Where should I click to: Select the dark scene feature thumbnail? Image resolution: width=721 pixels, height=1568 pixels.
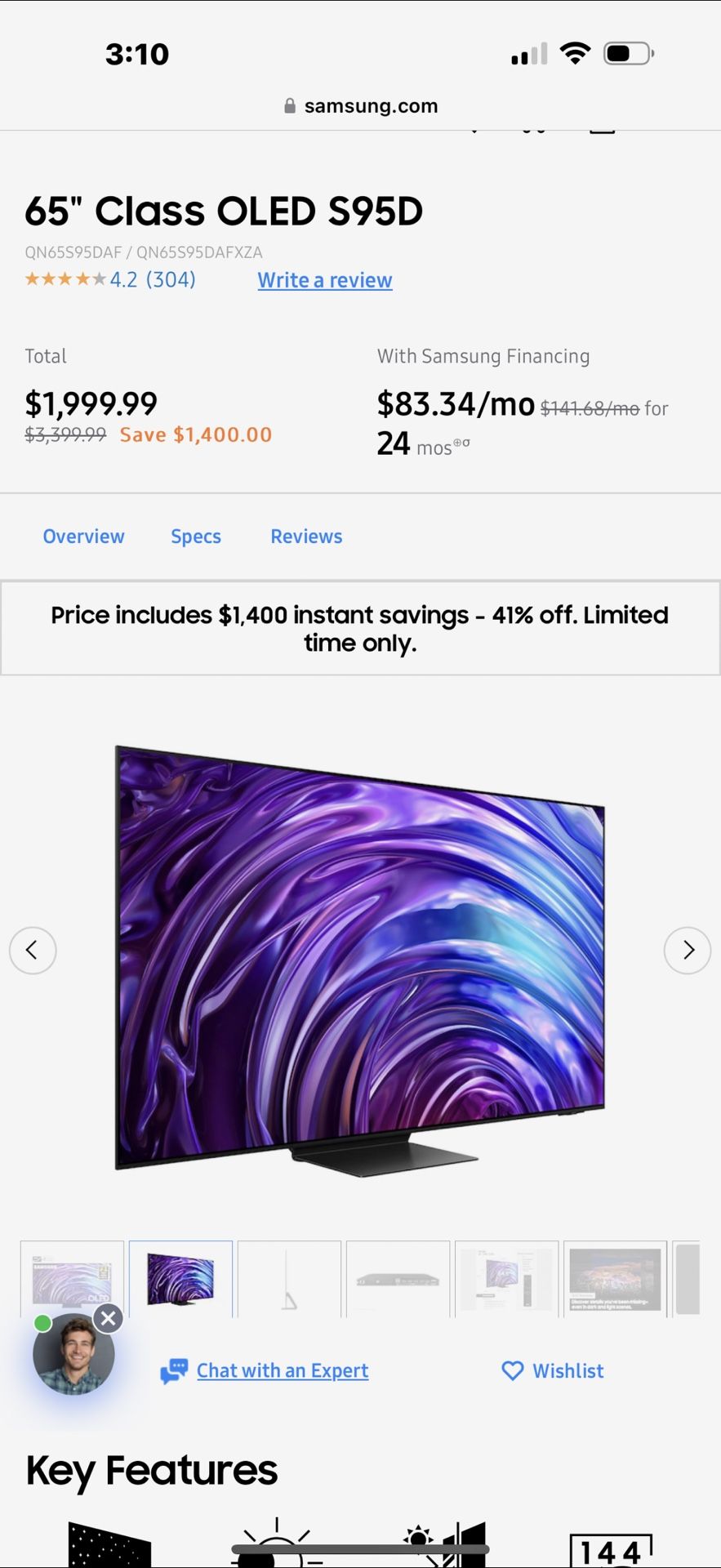coord(615,1279)
